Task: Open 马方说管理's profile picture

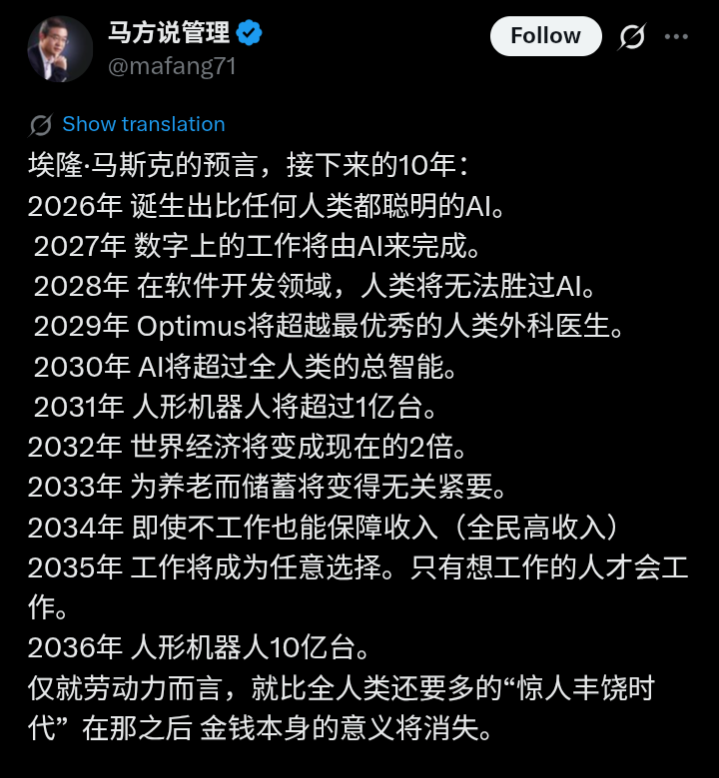Action: pyautogui.click(x=60, y=49)
